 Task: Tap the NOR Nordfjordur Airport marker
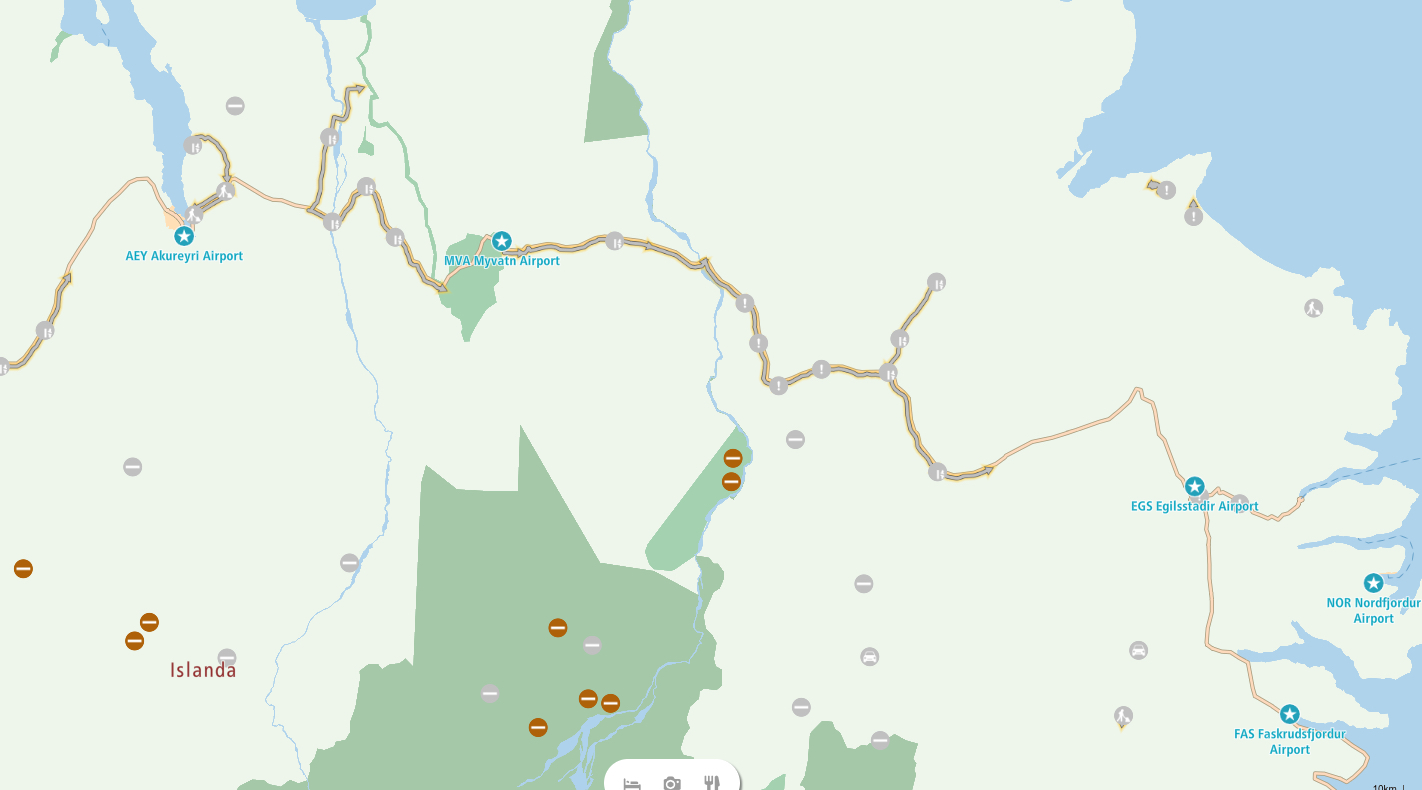pyautogui.click(x=1374, y=583)
